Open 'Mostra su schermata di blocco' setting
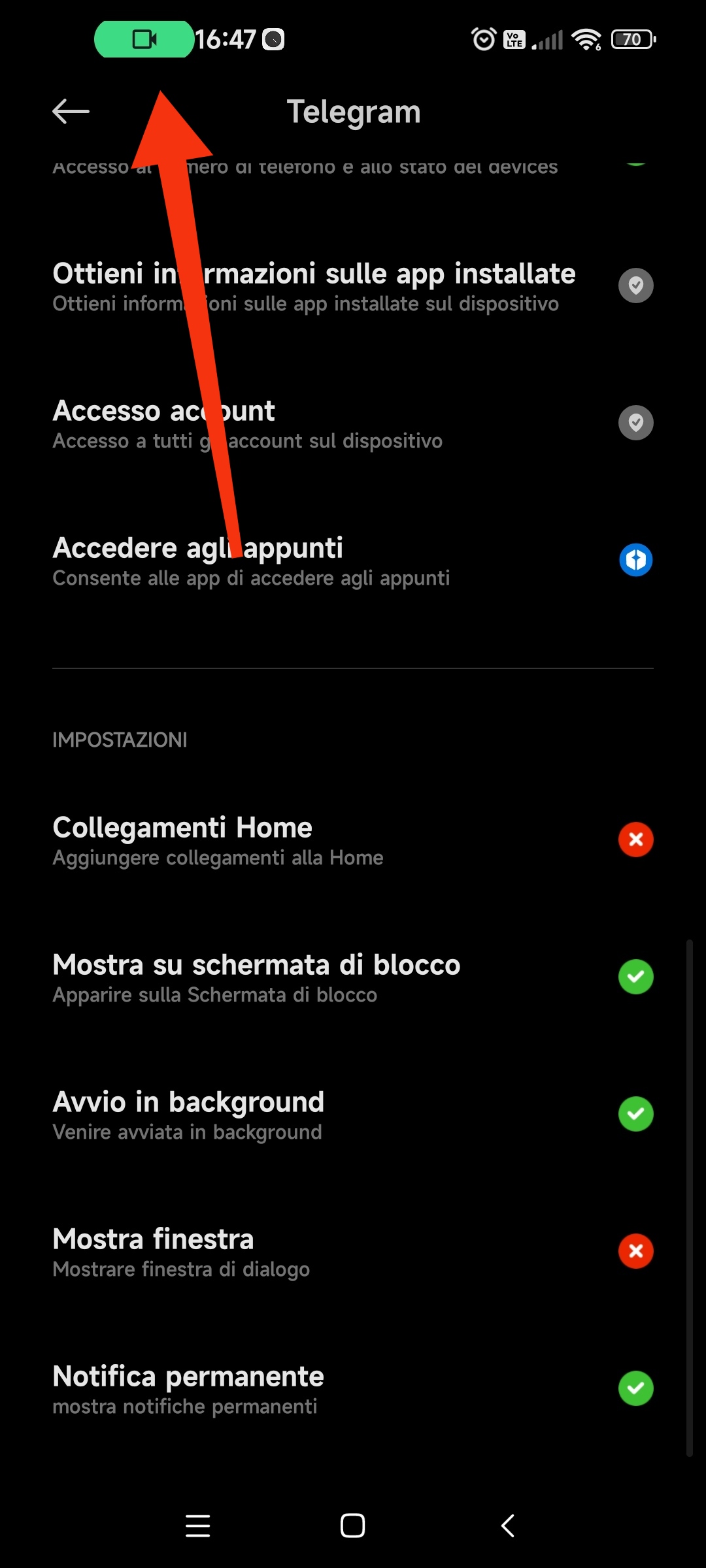Viewport: 706px width, 1568px height. click(353, 977)
